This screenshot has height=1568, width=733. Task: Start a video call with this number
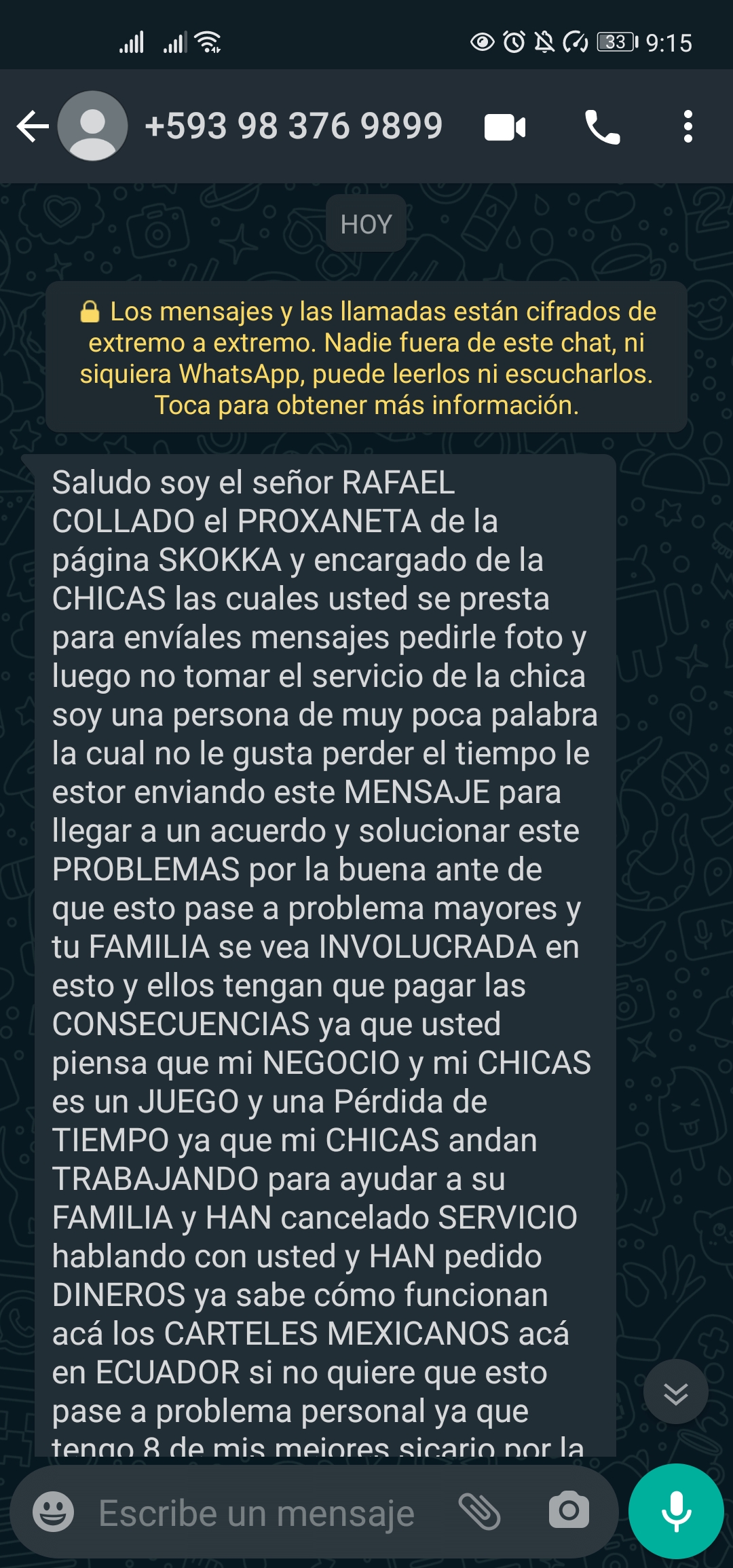coord(505,127)
